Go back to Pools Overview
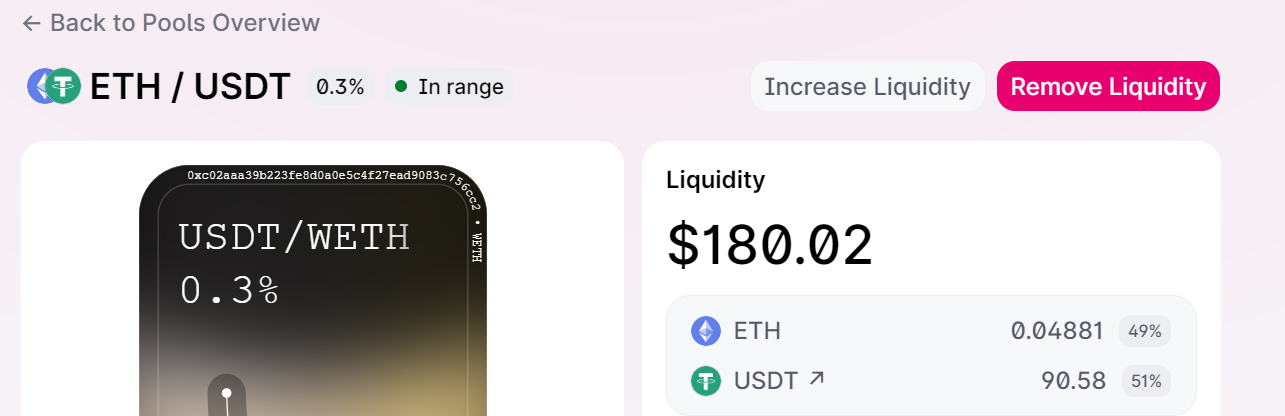This screenshot has width=1285, height=416. click(x=171, y=22)
